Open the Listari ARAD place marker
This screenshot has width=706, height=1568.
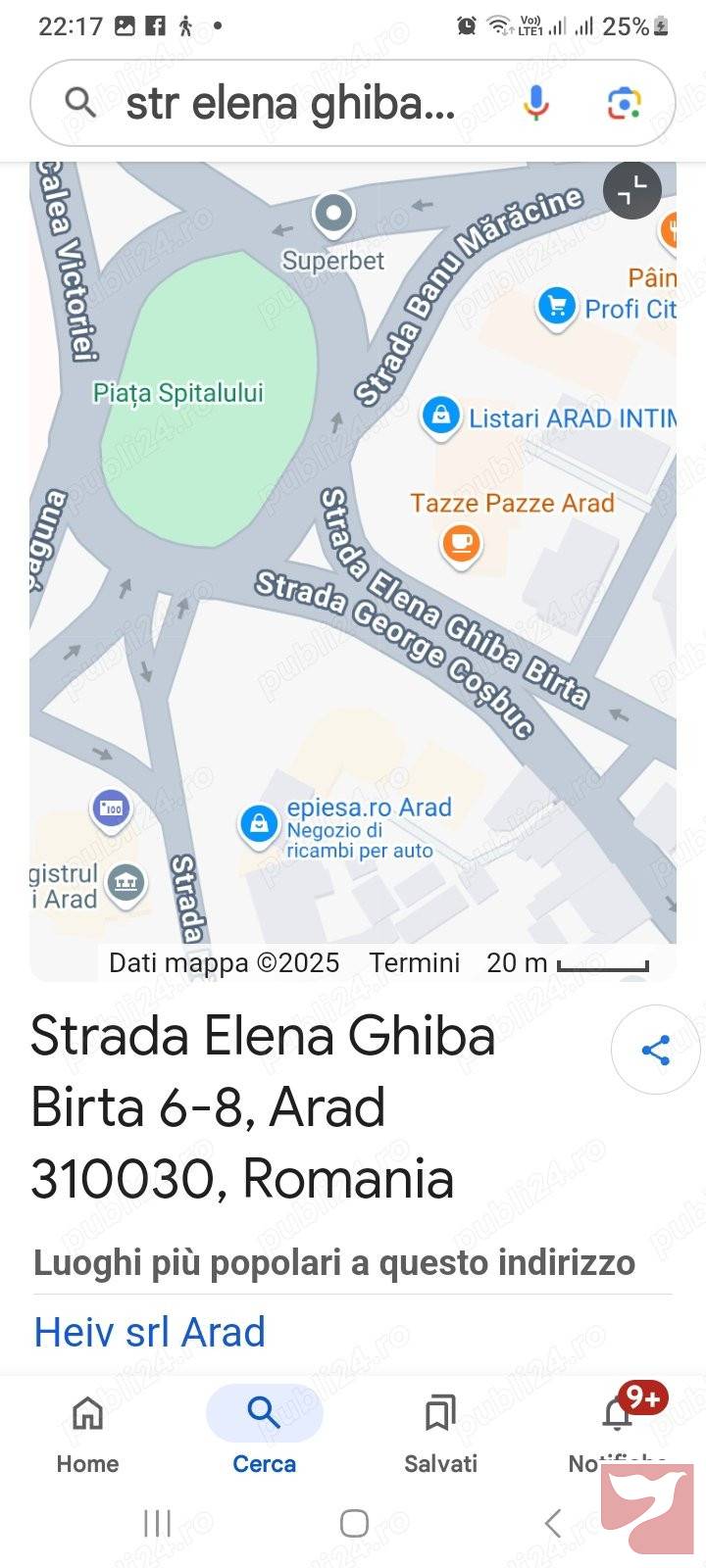click(x=441, y=416)
